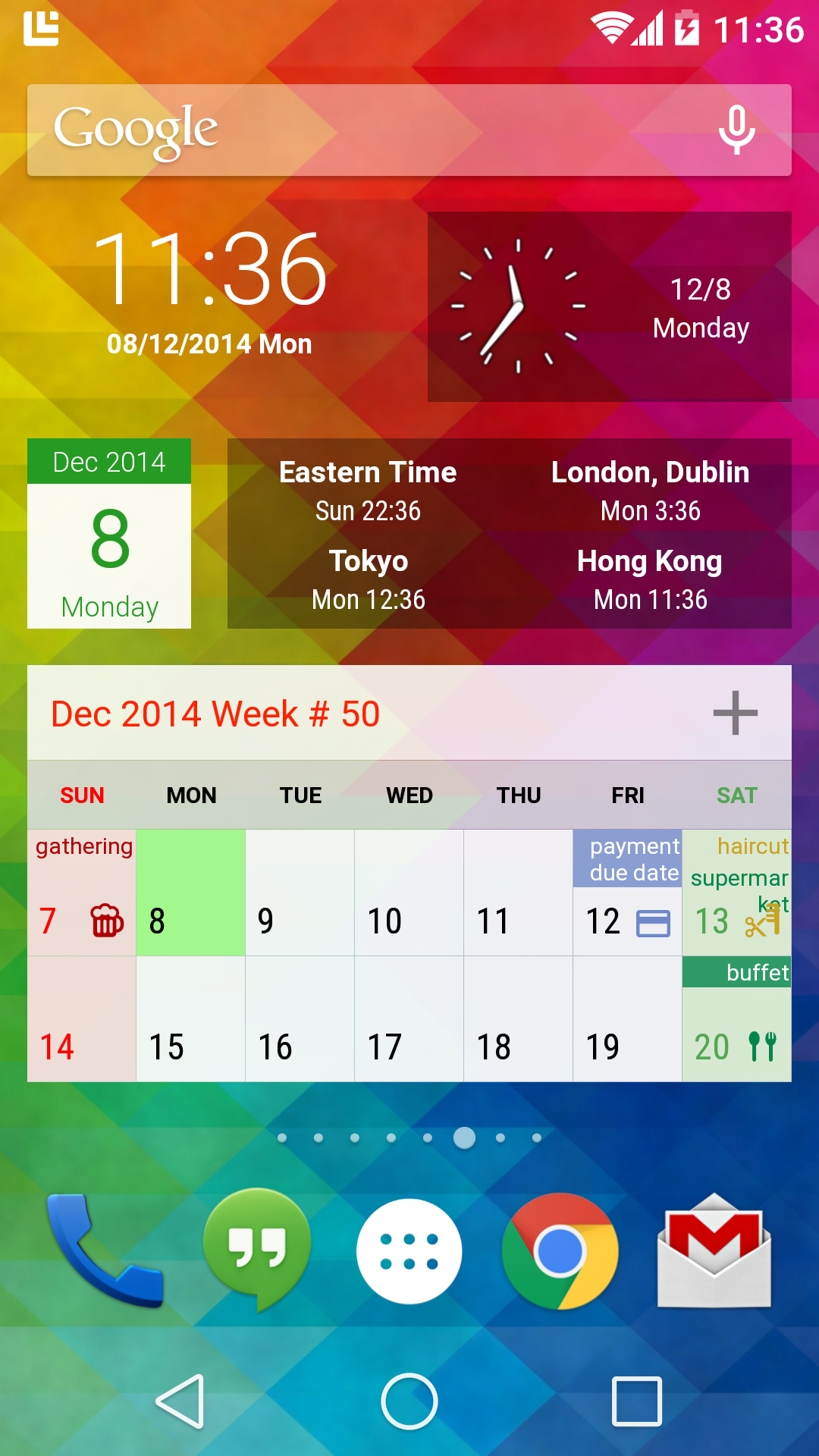Open recent apps overview
The width and height of the screenshot is (819, 1456).
[636, 1401]
